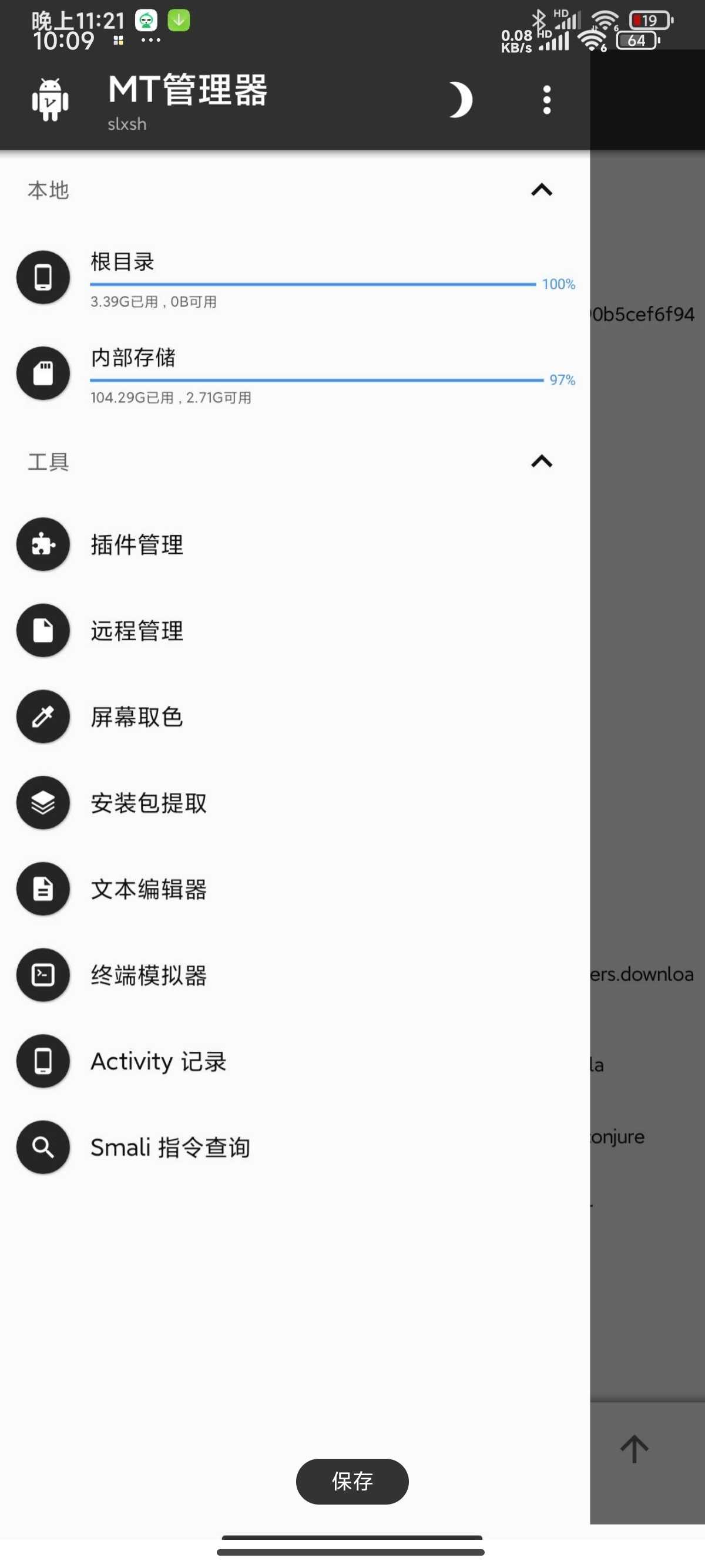Viewport: 705px width, 1568px height.
Task: Collapse the 工具 section
Action: [x=541, y=462]
